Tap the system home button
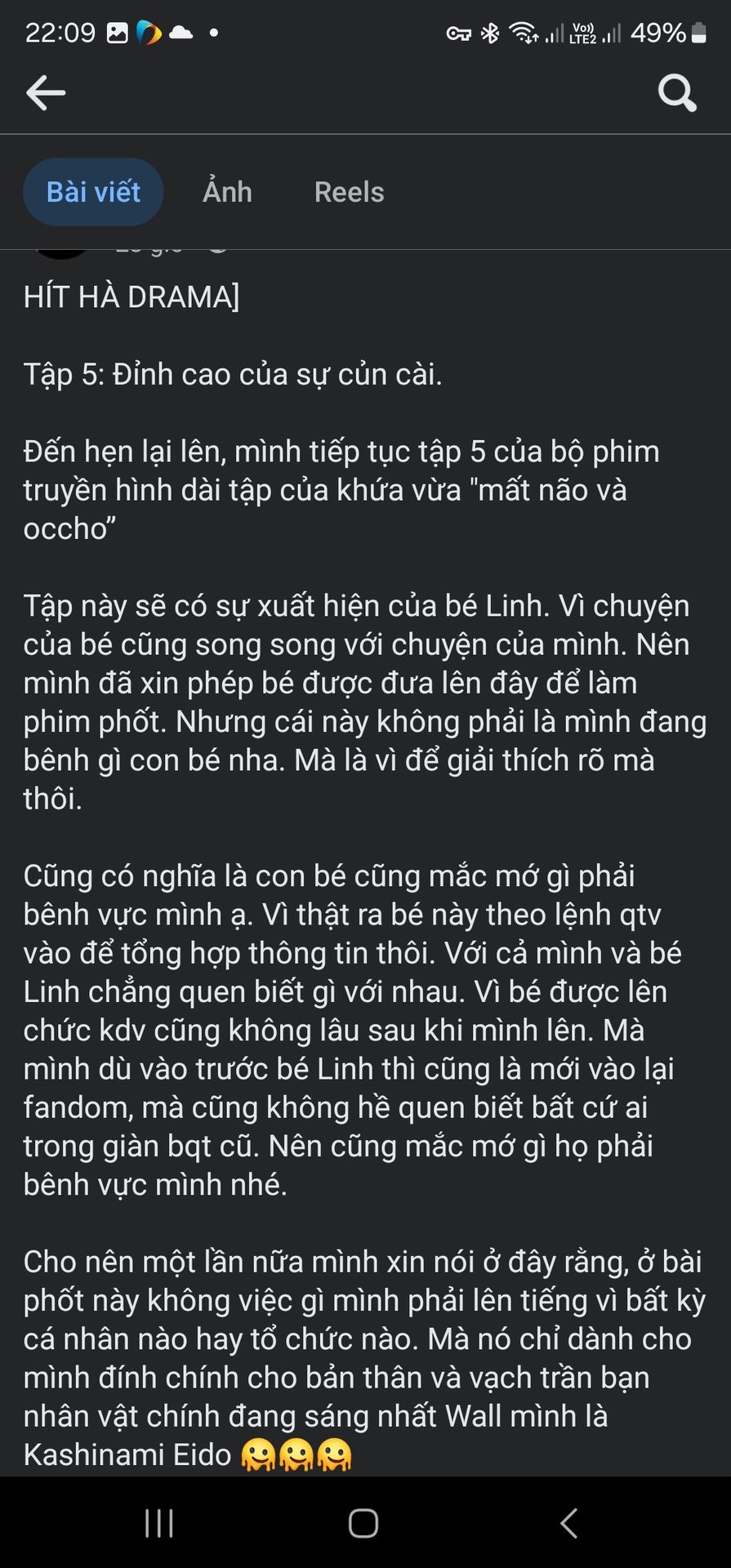This screenshot has width=731, height=1568. pyautogui.click(x=363, y=1523)
